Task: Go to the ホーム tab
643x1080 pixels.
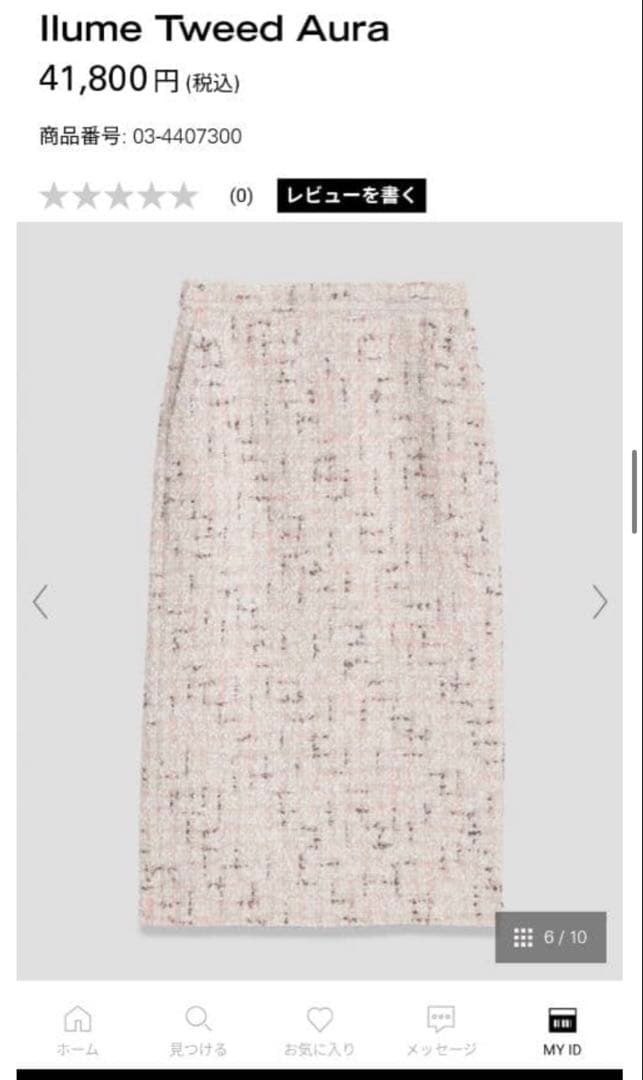Action: (x=77, y=1031)
